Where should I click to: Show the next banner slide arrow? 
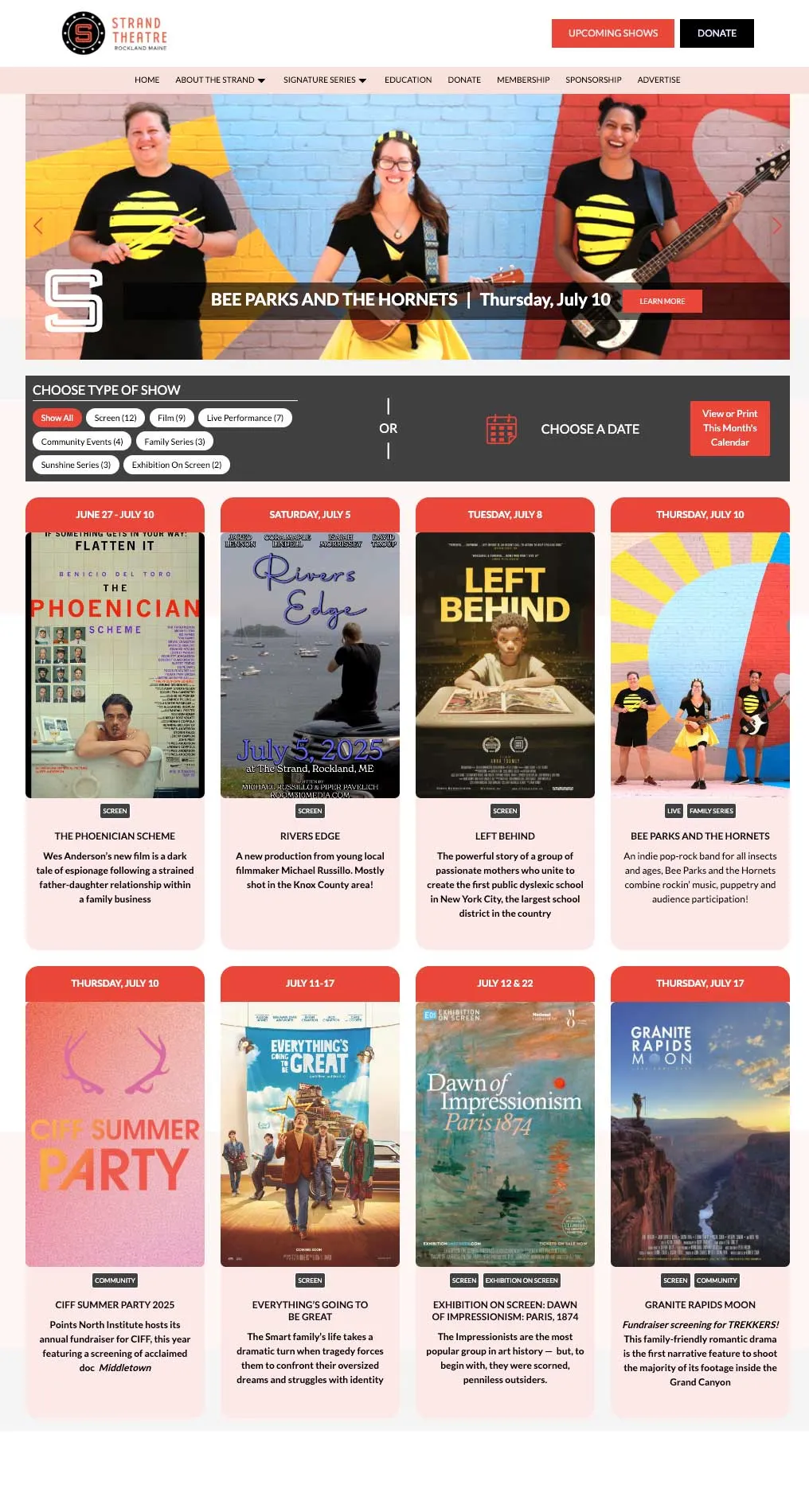(777, 226)
